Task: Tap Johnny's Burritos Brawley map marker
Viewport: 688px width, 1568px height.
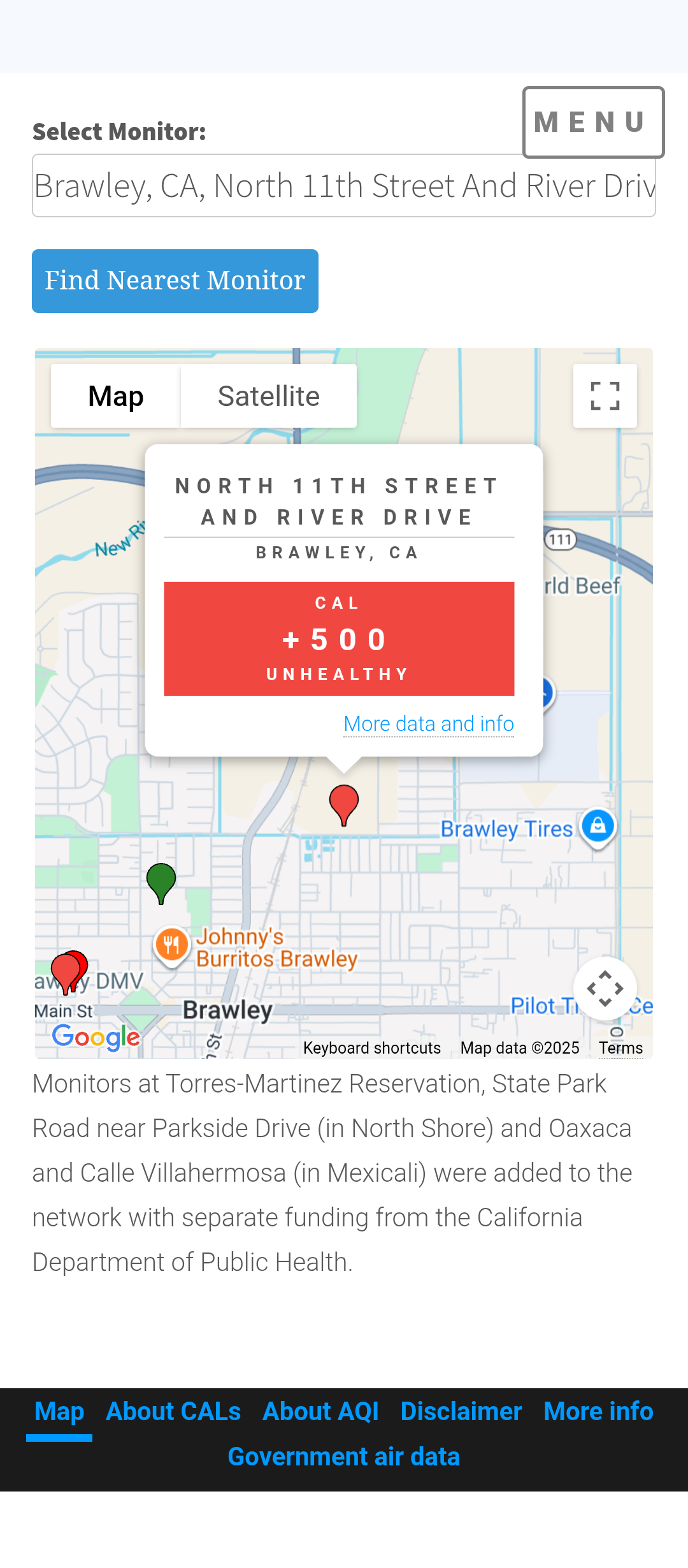Action: click(171, 945)
